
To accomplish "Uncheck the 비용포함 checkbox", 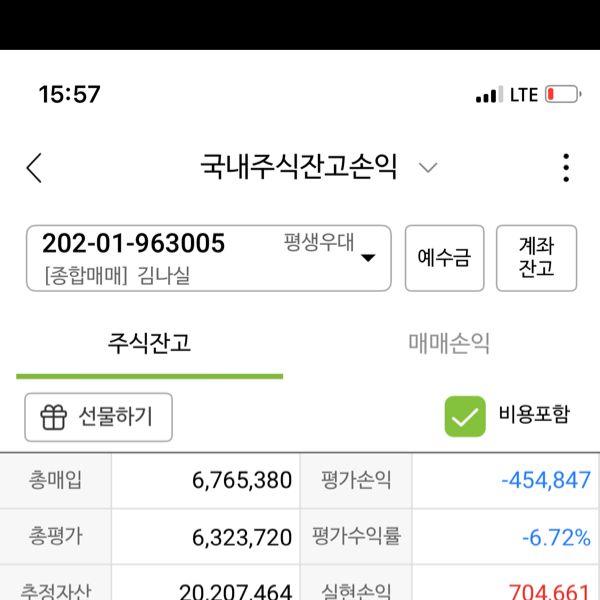I will point(465,416).
